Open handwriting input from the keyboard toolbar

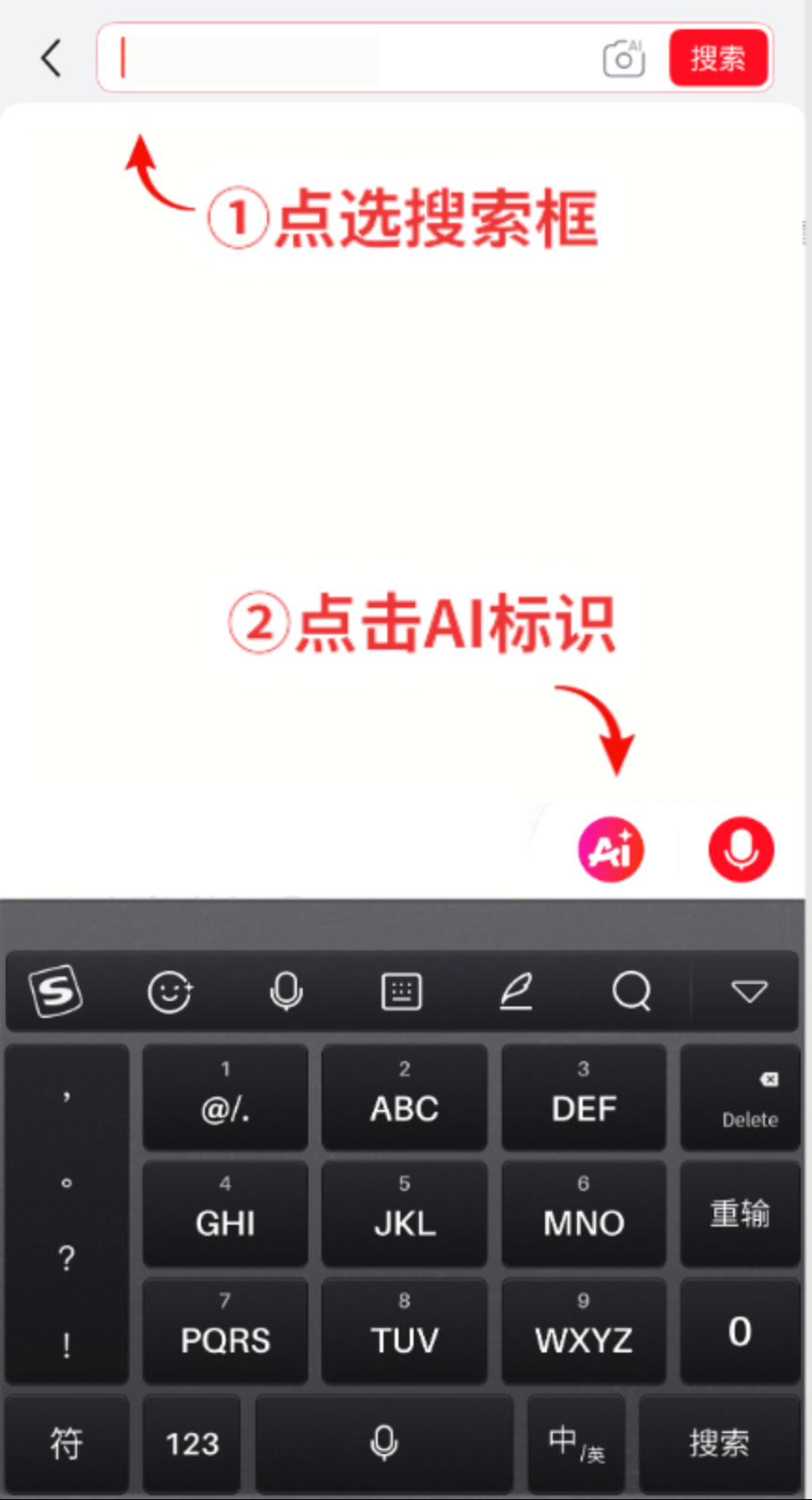pos(516,991)
